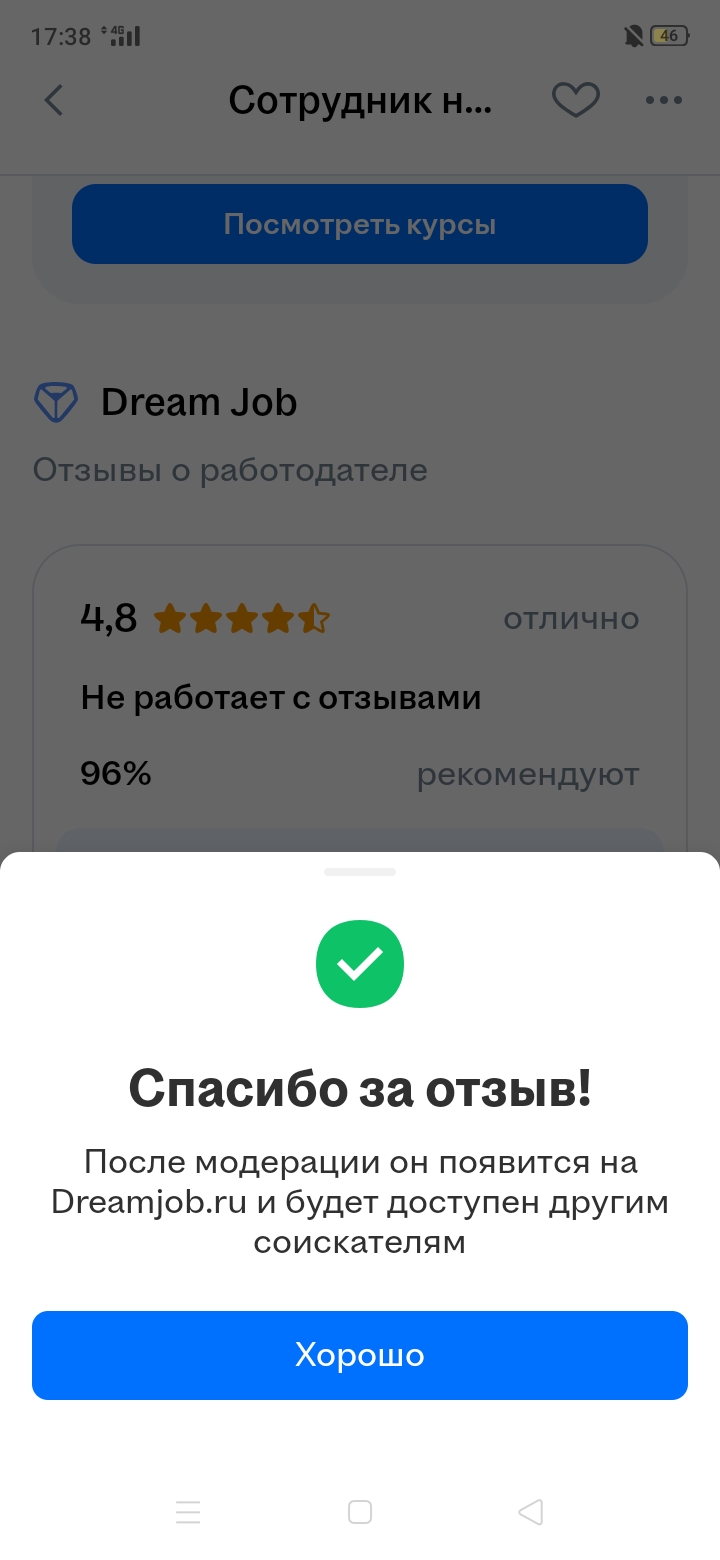720x1560 pixels.
Task: Go back using the top arrow
Action: pyautogui.click(x=54, y=100)
